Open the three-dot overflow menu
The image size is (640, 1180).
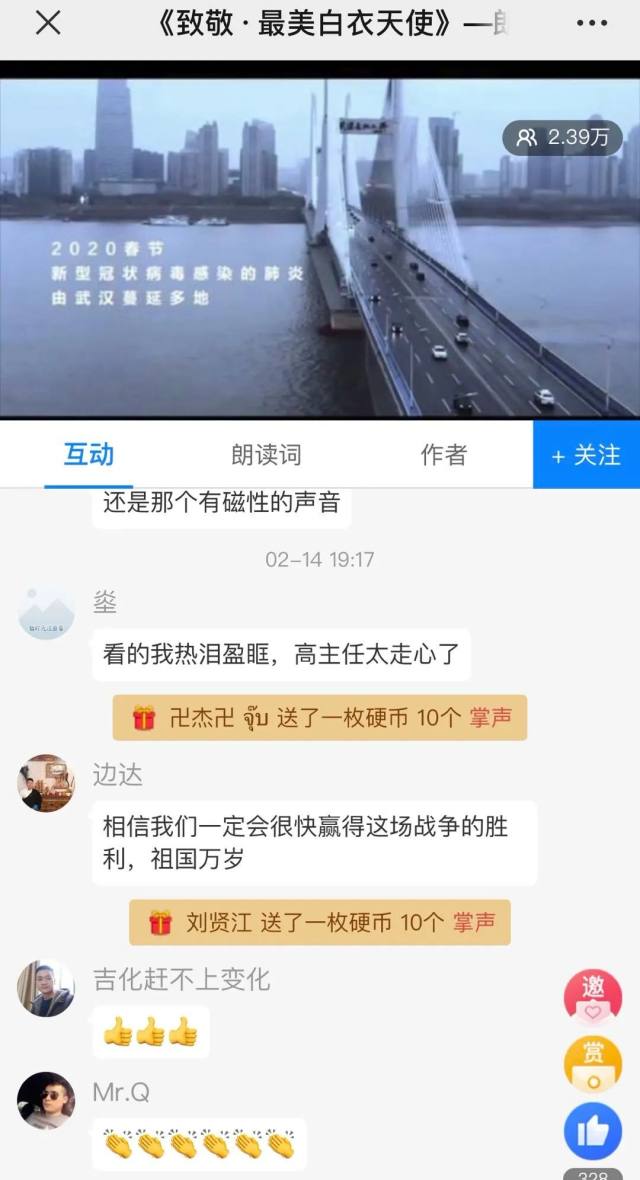[592, 24]
